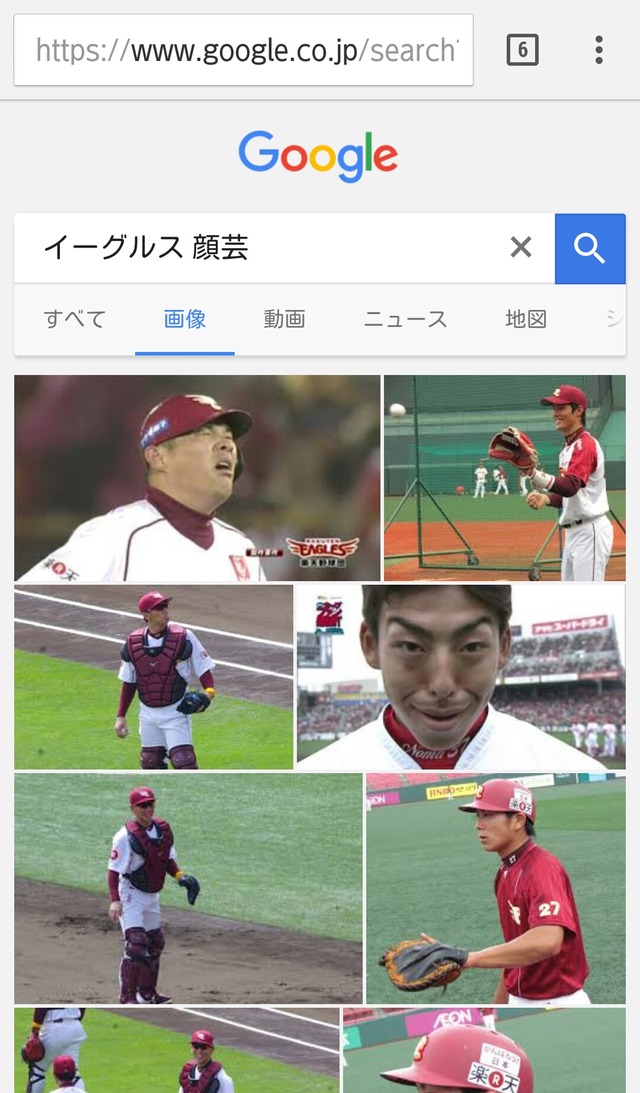Open the image of player number 27 with glove
This screenshot has width=640, height=1093.
[496, 888]
